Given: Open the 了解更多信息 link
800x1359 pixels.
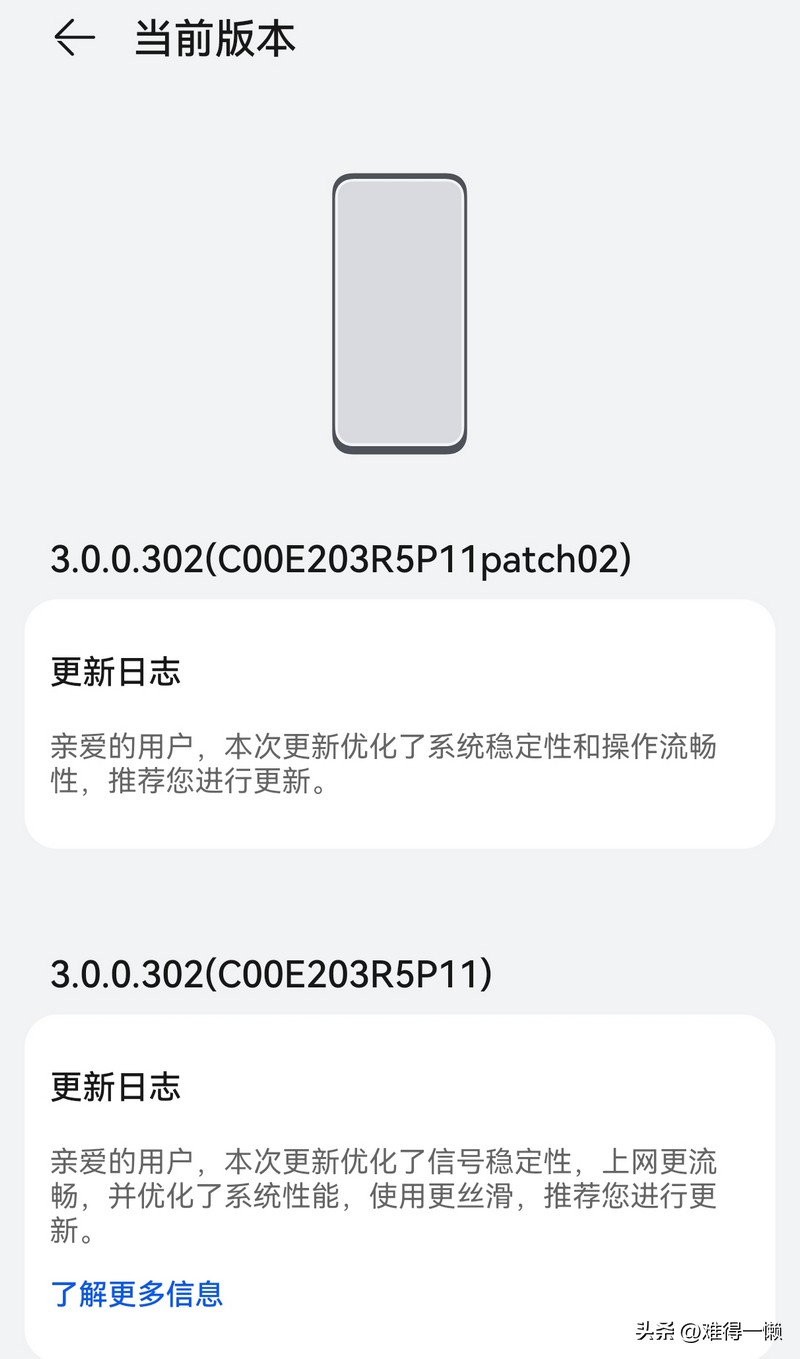Looking at the screenshot, I should click(136, 1293).
